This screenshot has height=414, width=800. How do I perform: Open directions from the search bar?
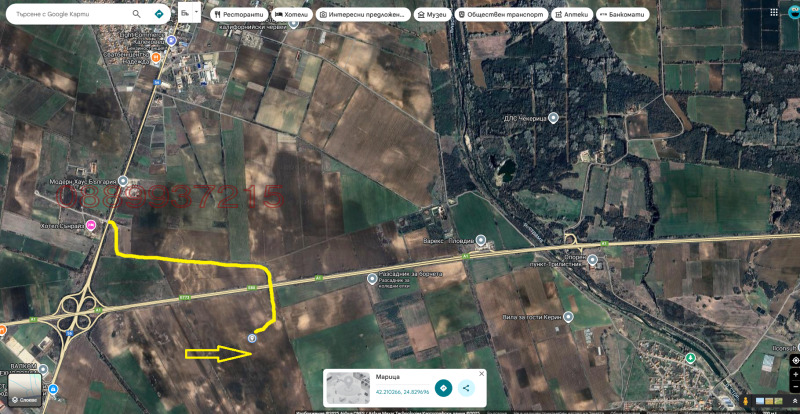[x=159, y=14]
